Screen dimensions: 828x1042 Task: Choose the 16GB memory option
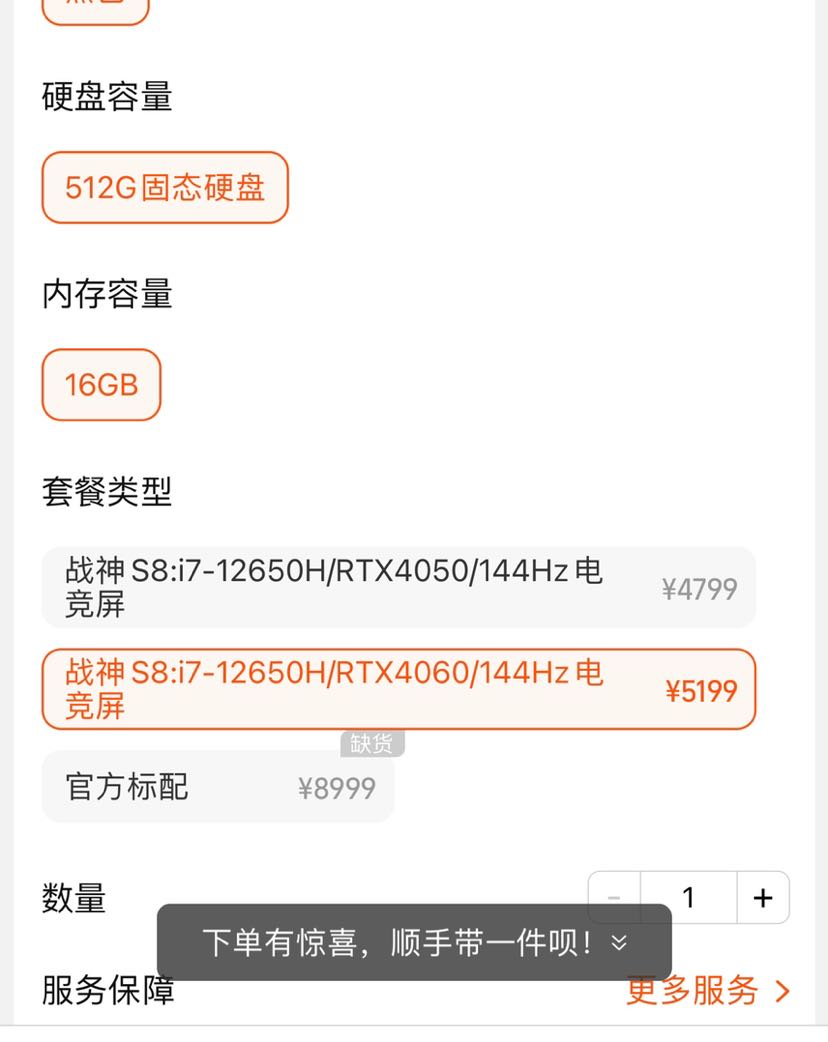click(x=100, y=385)
